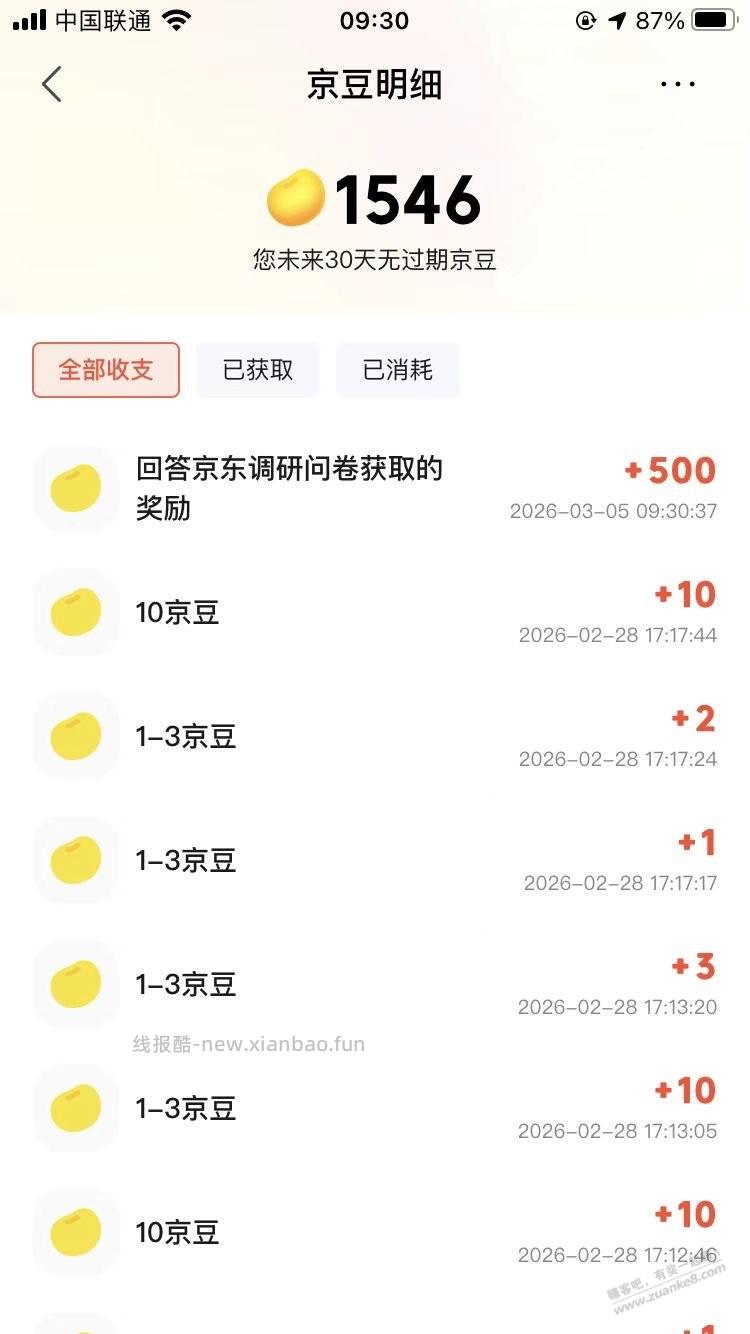Tap the 您未来30天无过期京豆 message
This screenshot has width=750, height=1334.
pyautogui.click(x=375, y=260)
